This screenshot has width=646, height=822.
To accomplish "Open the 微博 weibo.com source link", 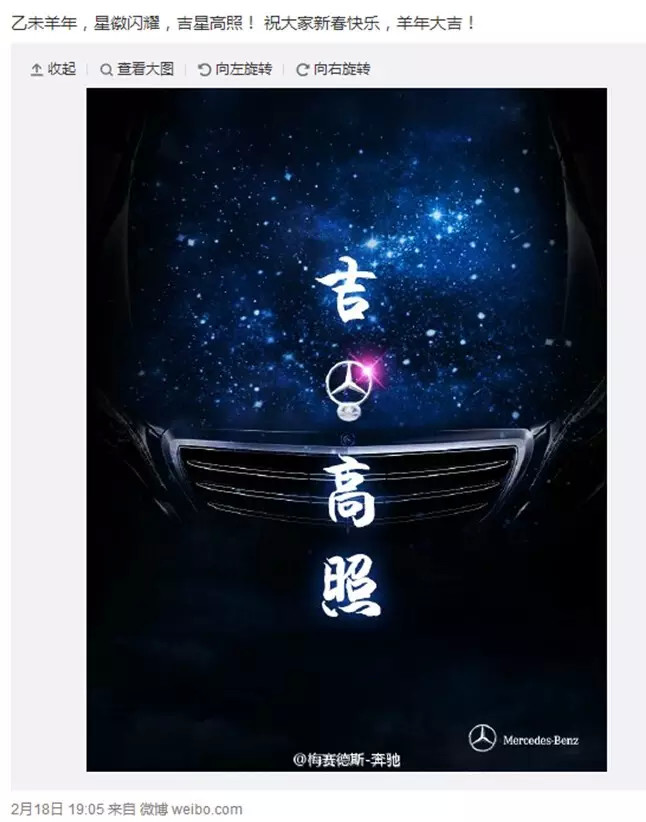I will pyautogui.click(x=190, y=809).
